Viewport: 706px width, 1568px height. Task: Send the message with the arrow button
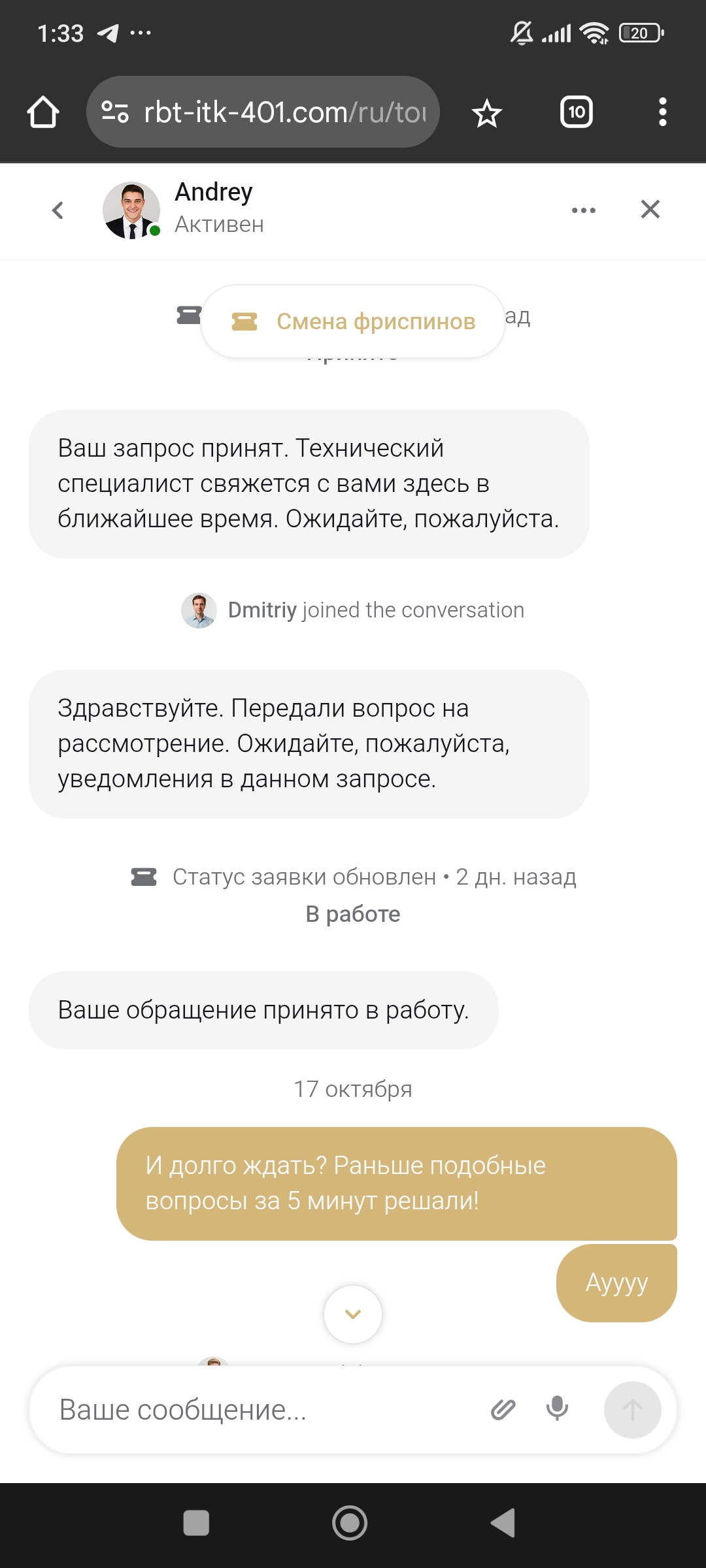click(632, 1410)
